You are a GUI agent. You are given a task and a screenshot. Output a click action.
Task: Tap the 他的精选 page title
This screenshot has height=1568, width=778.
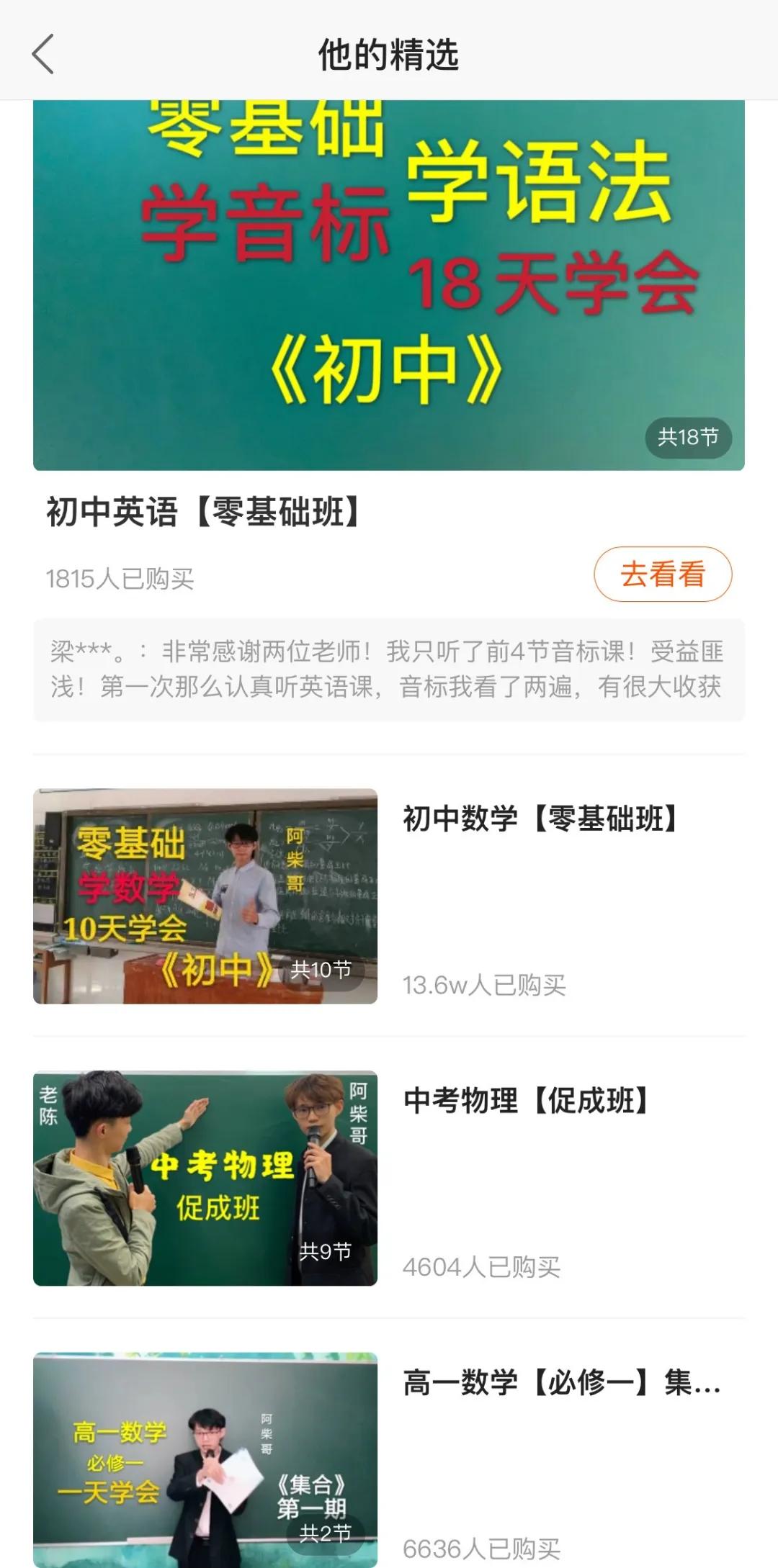point(389,56)
